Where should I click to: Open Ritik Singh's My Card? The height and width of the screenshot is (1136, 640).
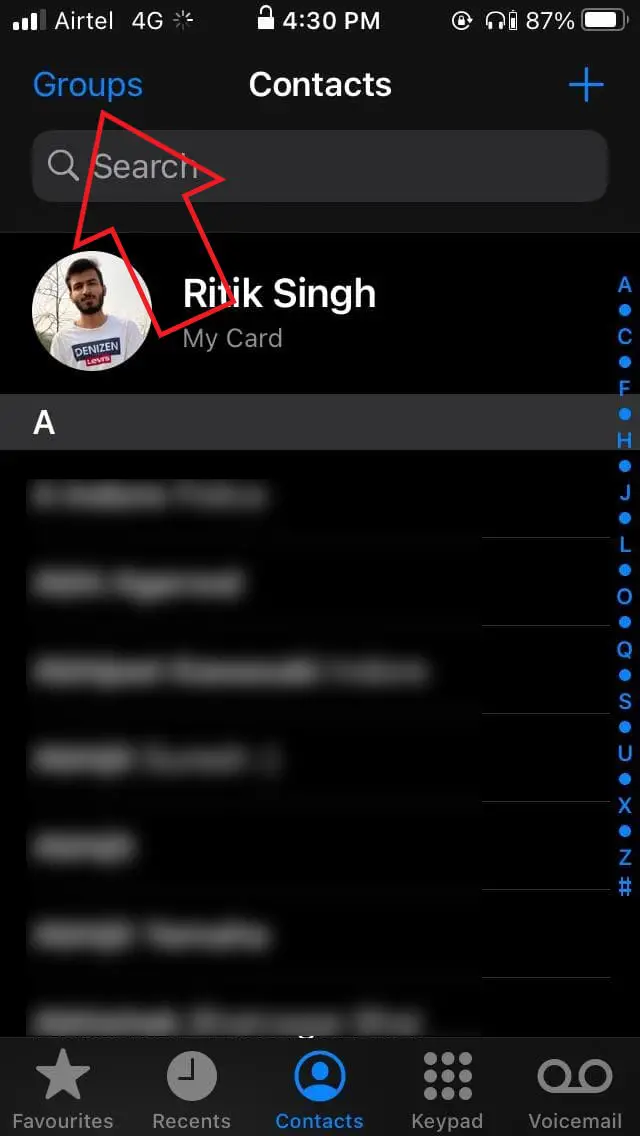[x=280, y=312]
